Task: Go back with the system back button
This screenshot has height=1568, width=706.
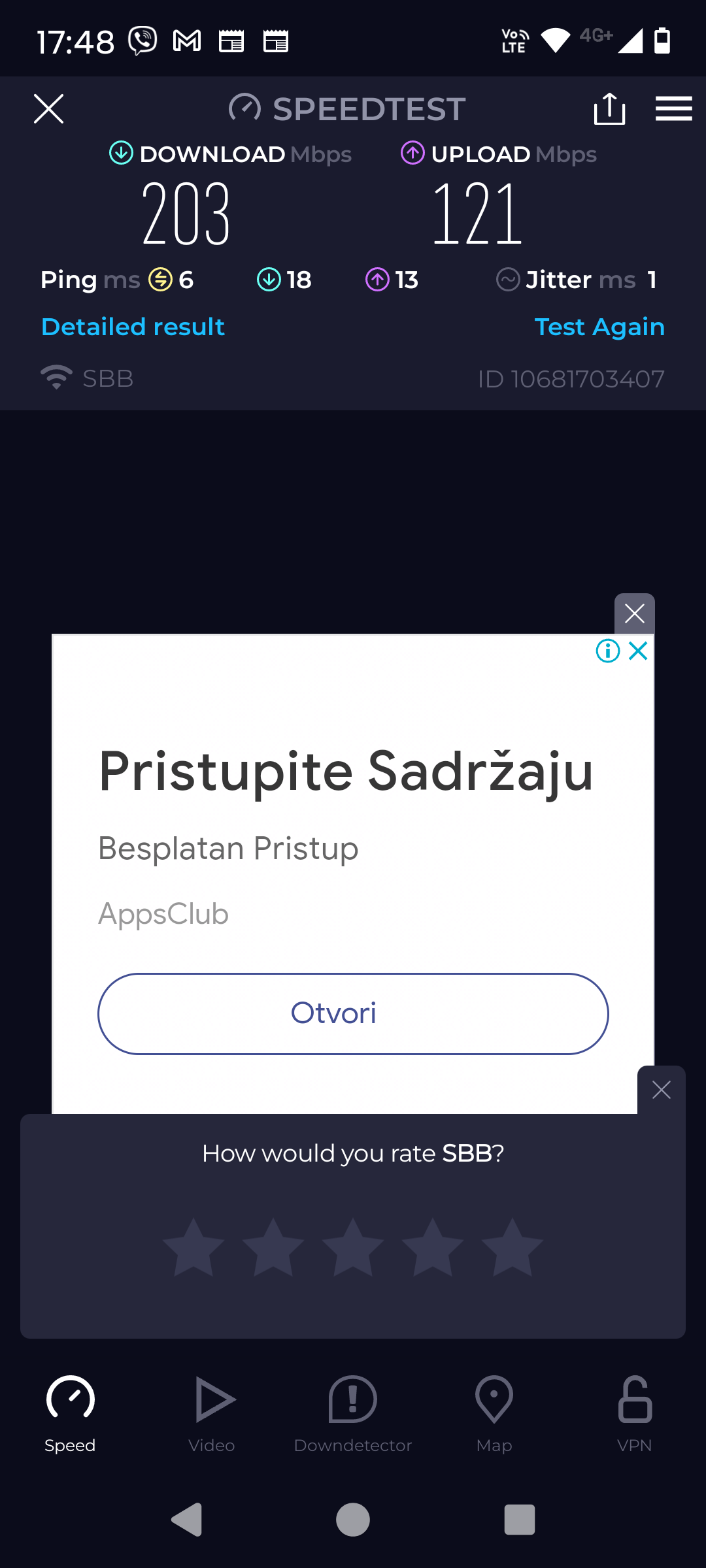Action: coord(186,1520)
